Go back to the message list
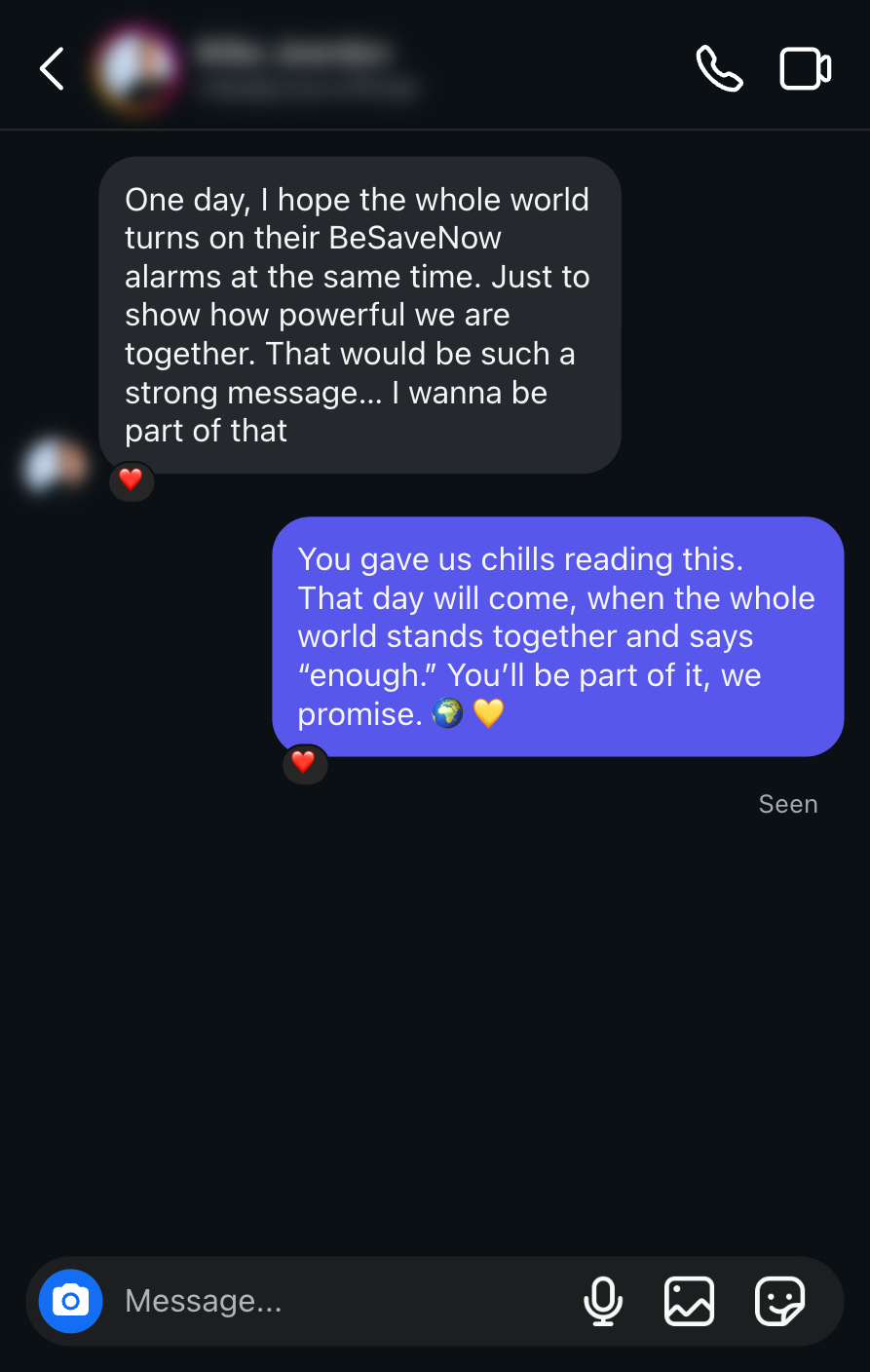Screen dimensions: 870x1372 (x=52, y=69)
